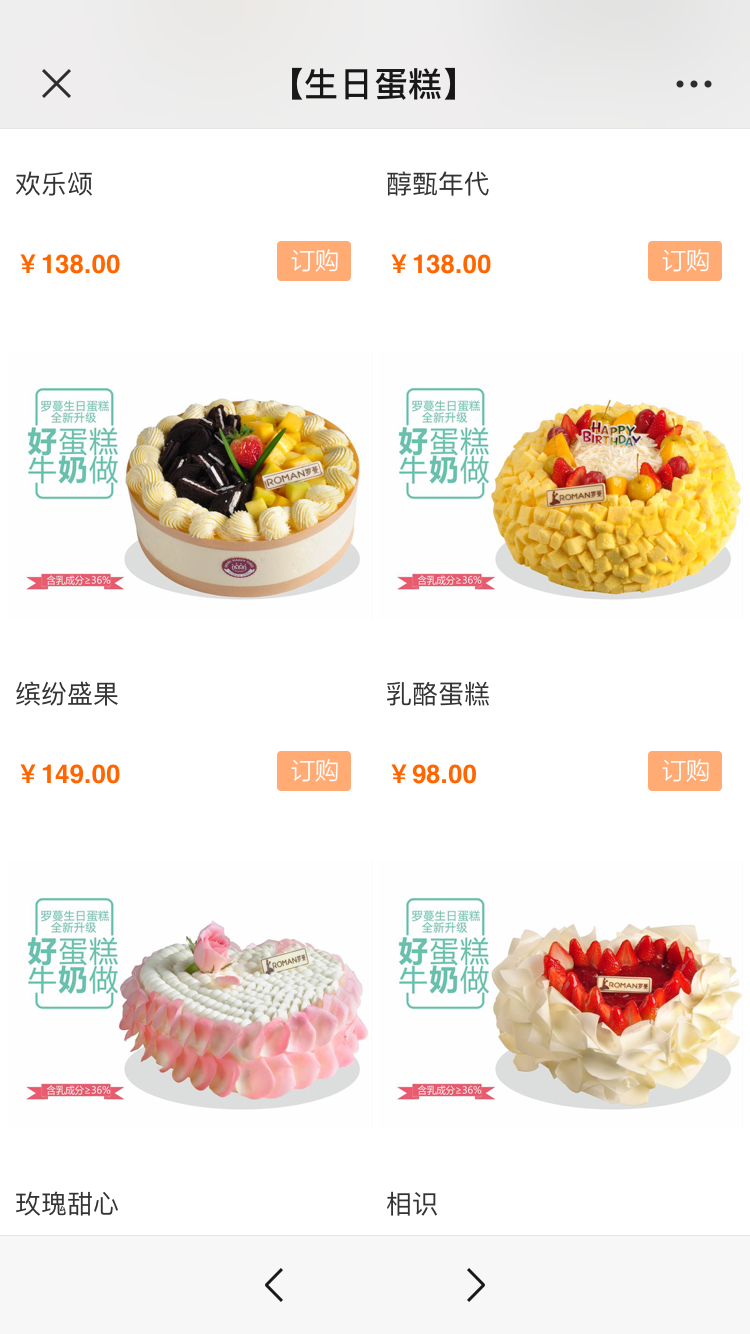Screen dimensions: 750x1334
Task: Tap 订购 for the 欢乐颂 cake
Action: [x=314, y=261]
